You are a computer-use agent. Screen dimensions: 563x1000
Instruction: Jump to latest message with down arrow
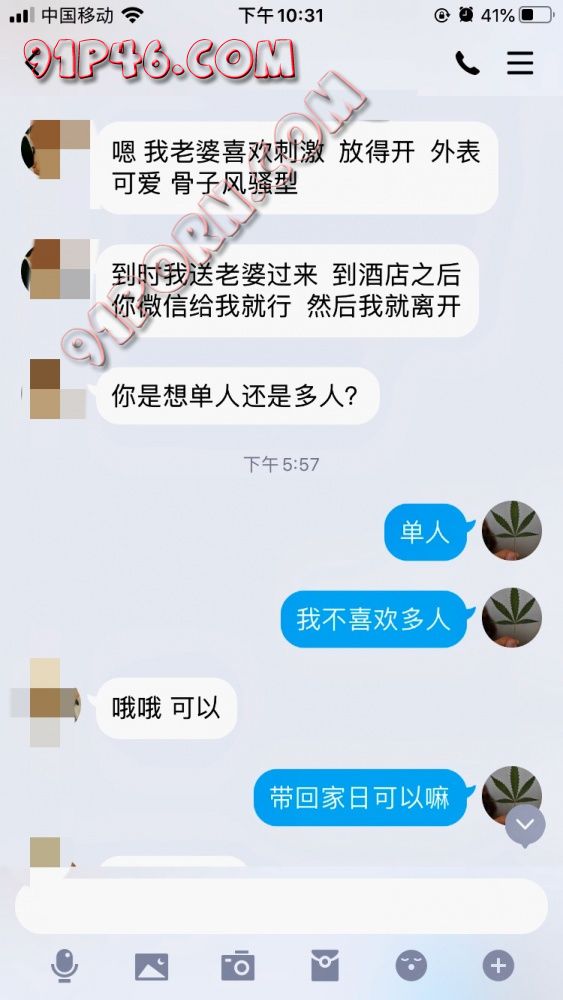(x=525, y=825)
